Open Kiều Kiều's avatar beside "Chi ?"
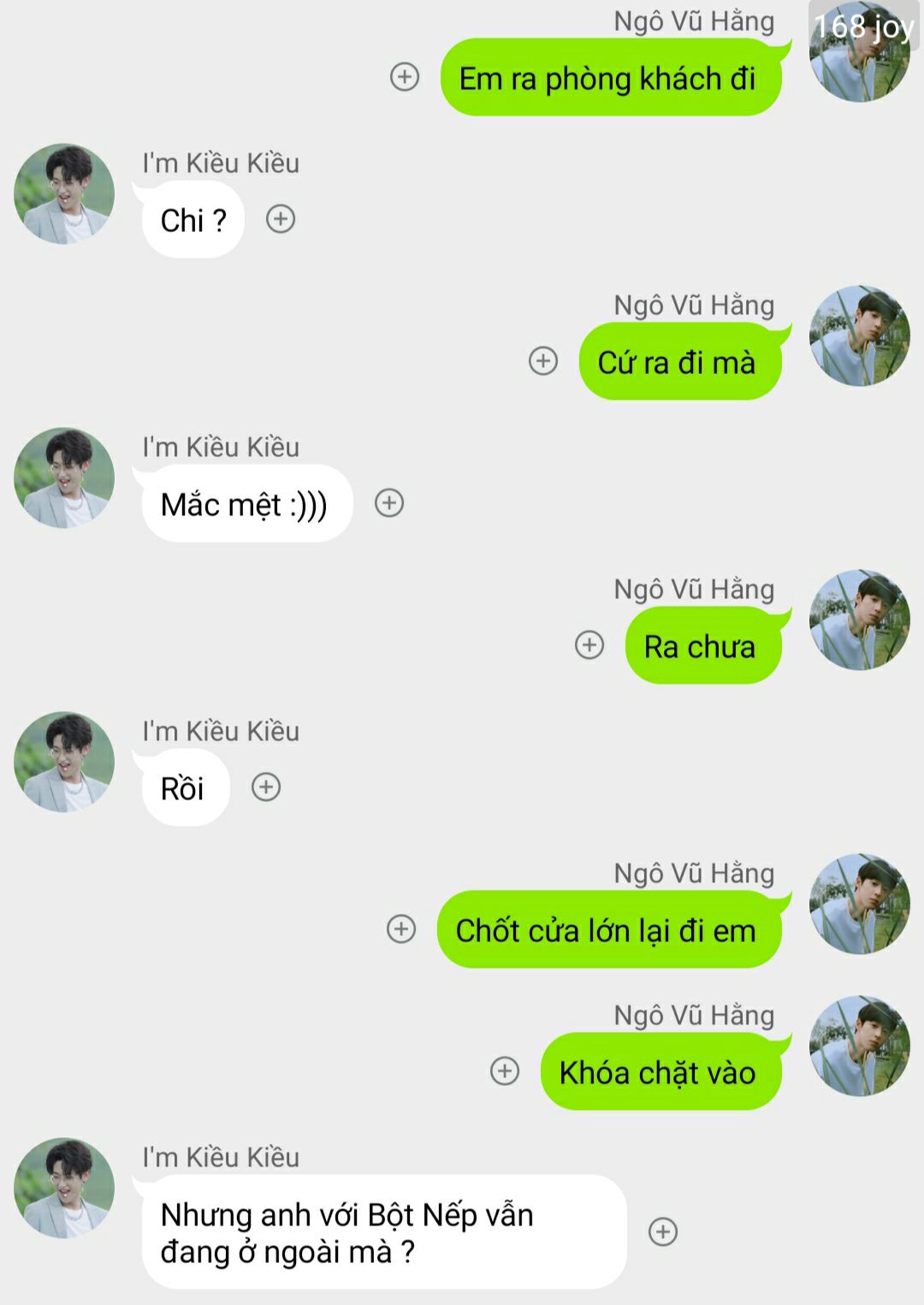This screenshot has width=924, height=1305. [64, 194]
